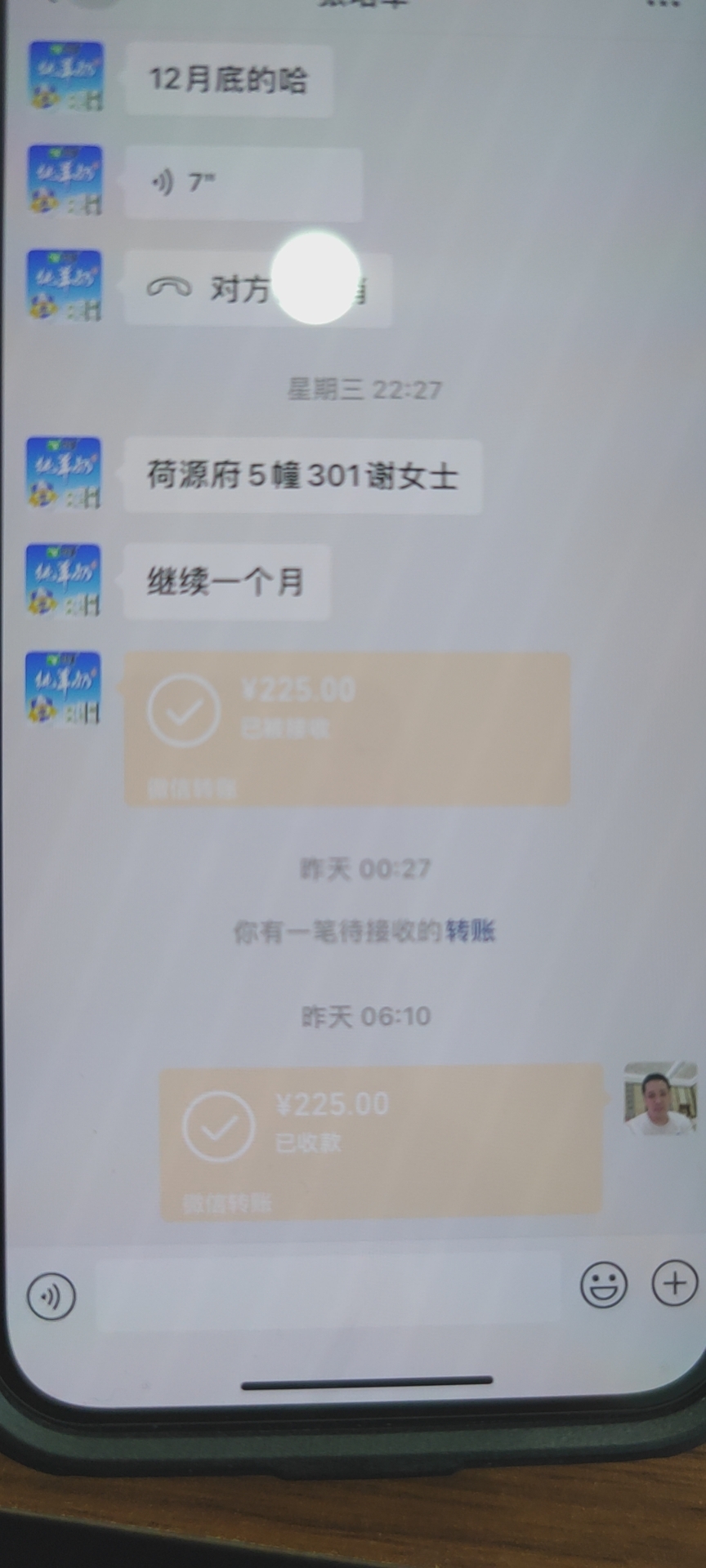The height and width of the screenshot is (1568, 706).
Task: Open the plus attachment menu
Action: [674, 1283]
